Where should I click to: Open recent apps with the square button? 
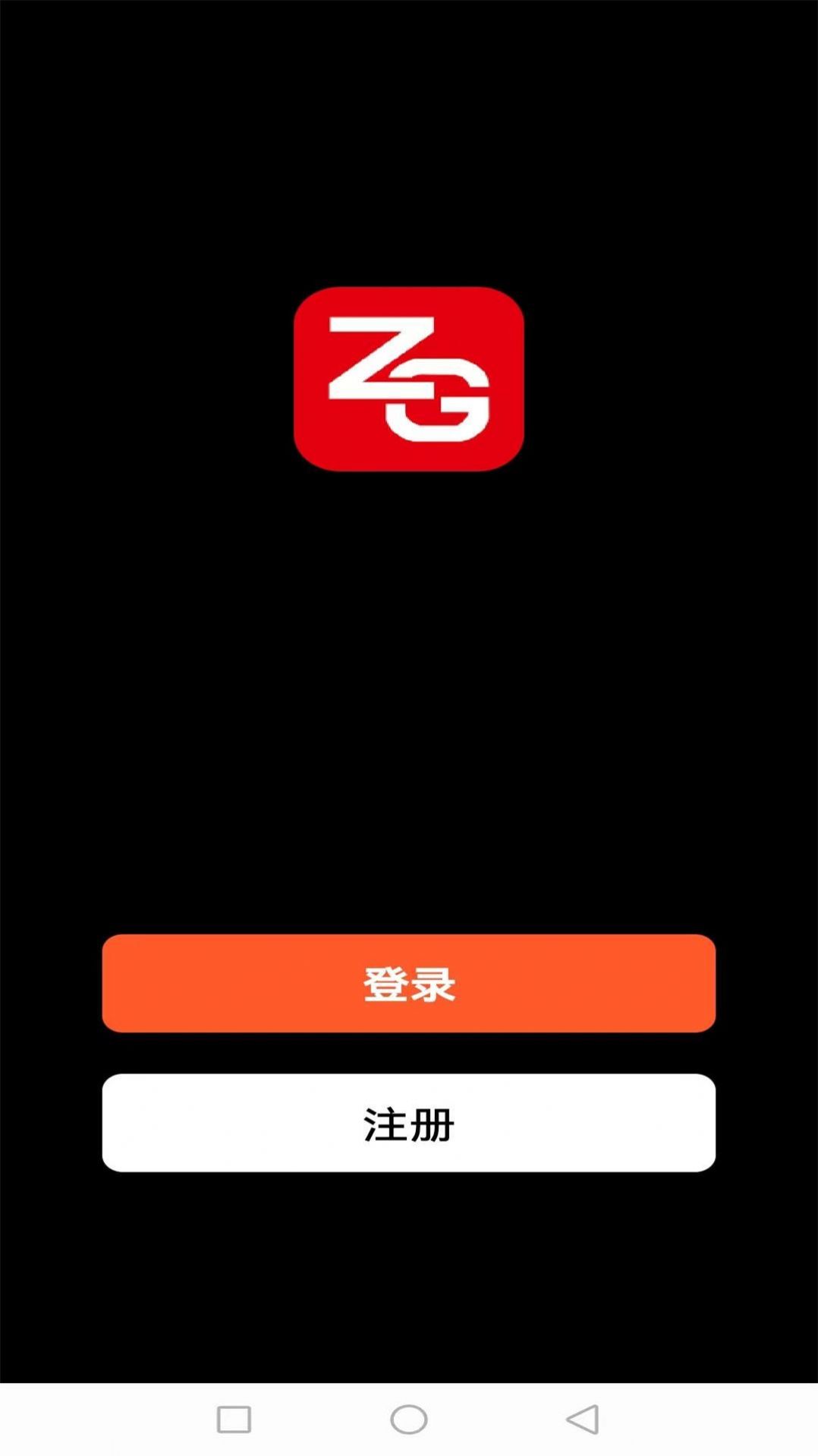(x=234, y=1419)
